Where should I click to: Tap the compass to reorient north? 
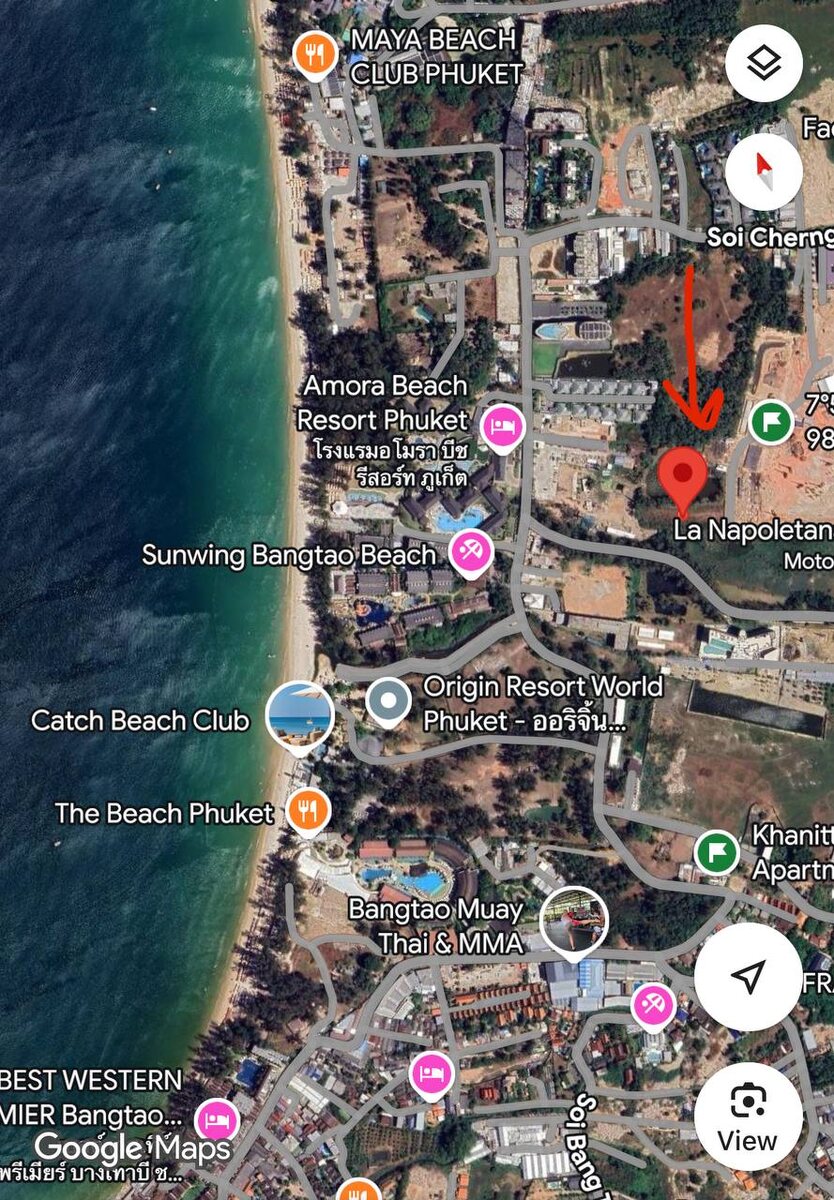tap(764, 171)
